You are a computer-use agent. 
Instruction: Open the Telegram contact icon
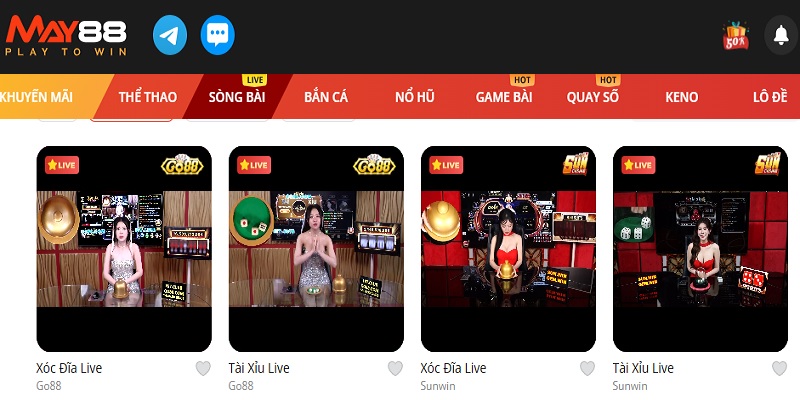pos(170,36)
